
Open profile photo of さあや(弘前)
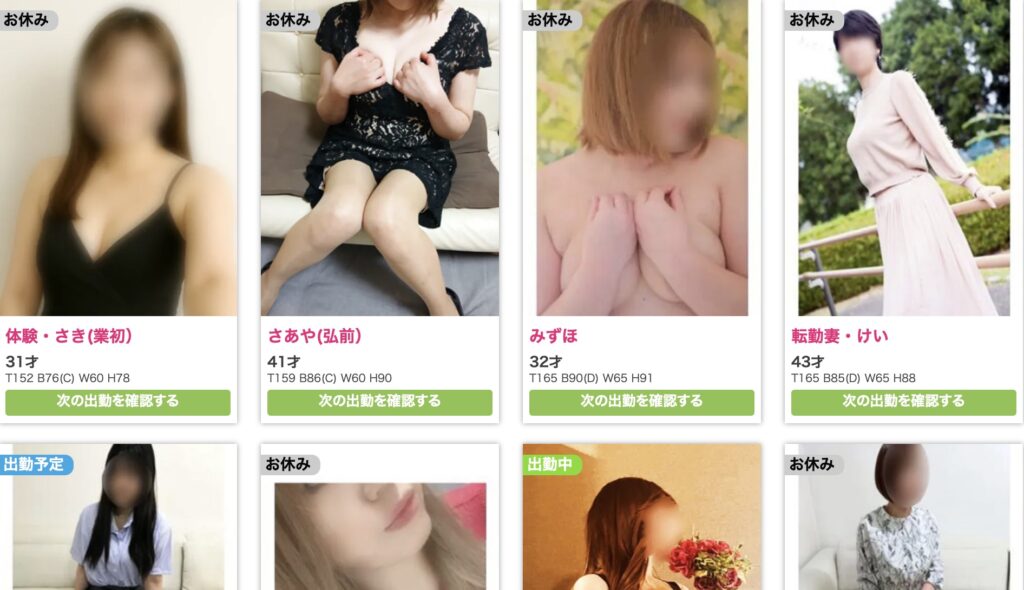(x=380, y=160)
